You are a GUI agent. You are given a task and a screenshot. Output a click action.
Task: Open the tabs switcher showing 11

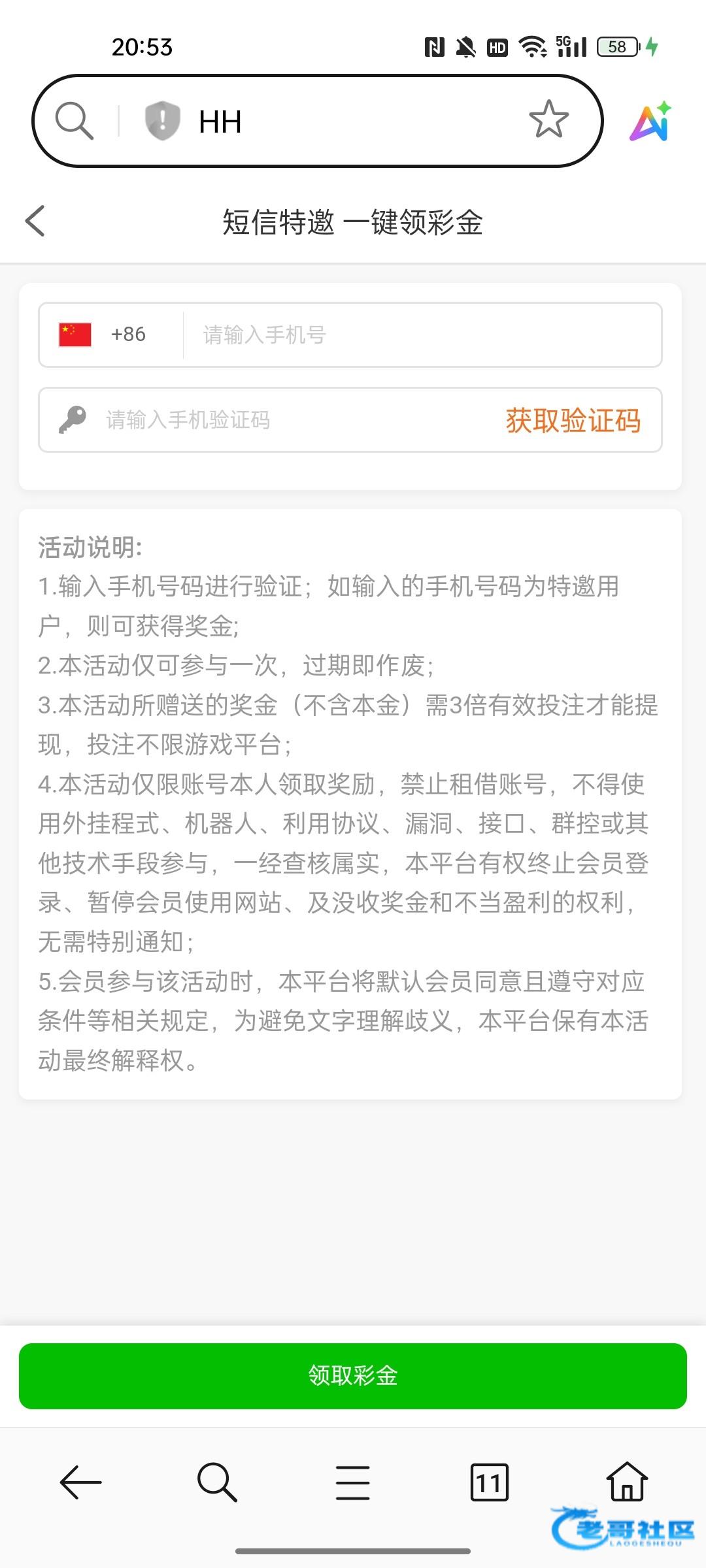click(489, 1482)
